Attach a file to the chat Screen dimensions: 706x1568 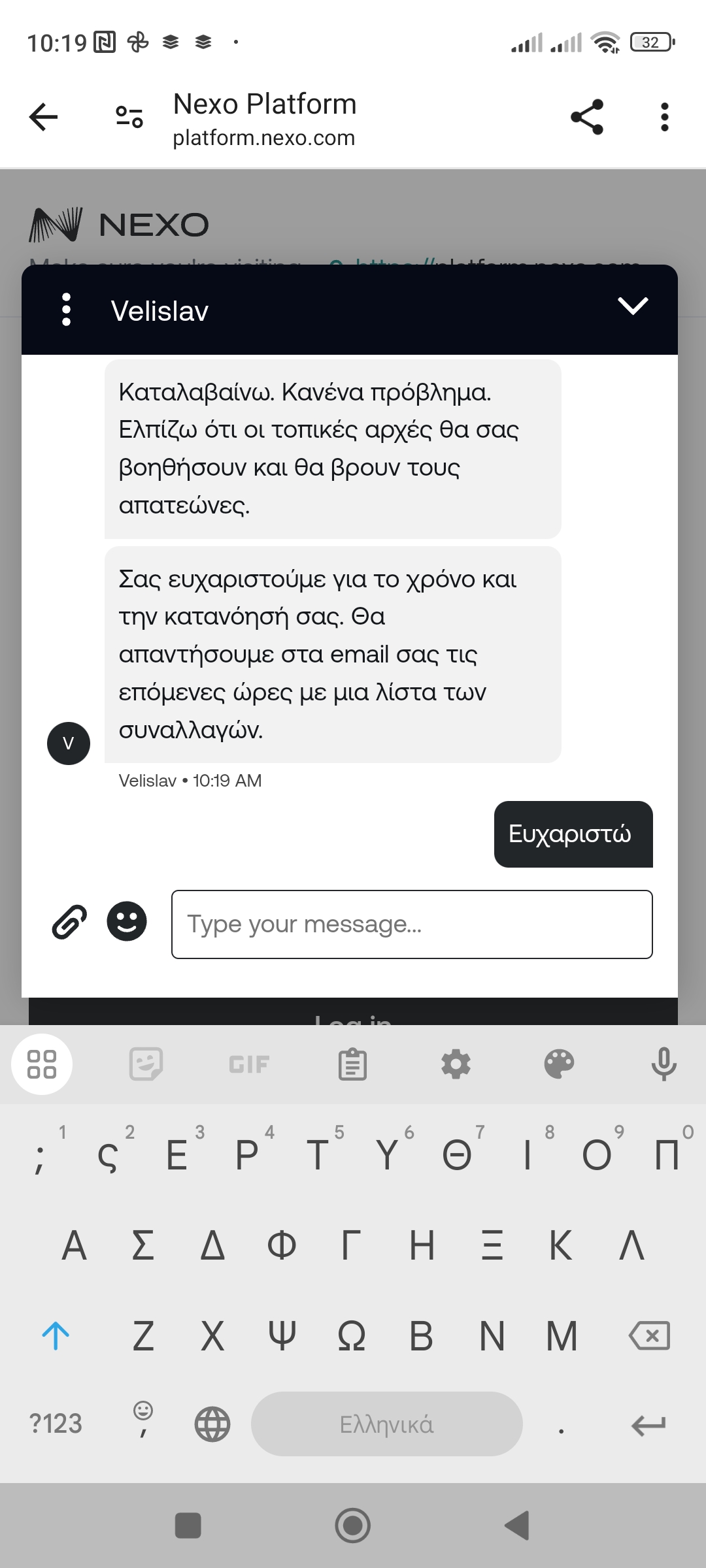click(x=69, y=922)
